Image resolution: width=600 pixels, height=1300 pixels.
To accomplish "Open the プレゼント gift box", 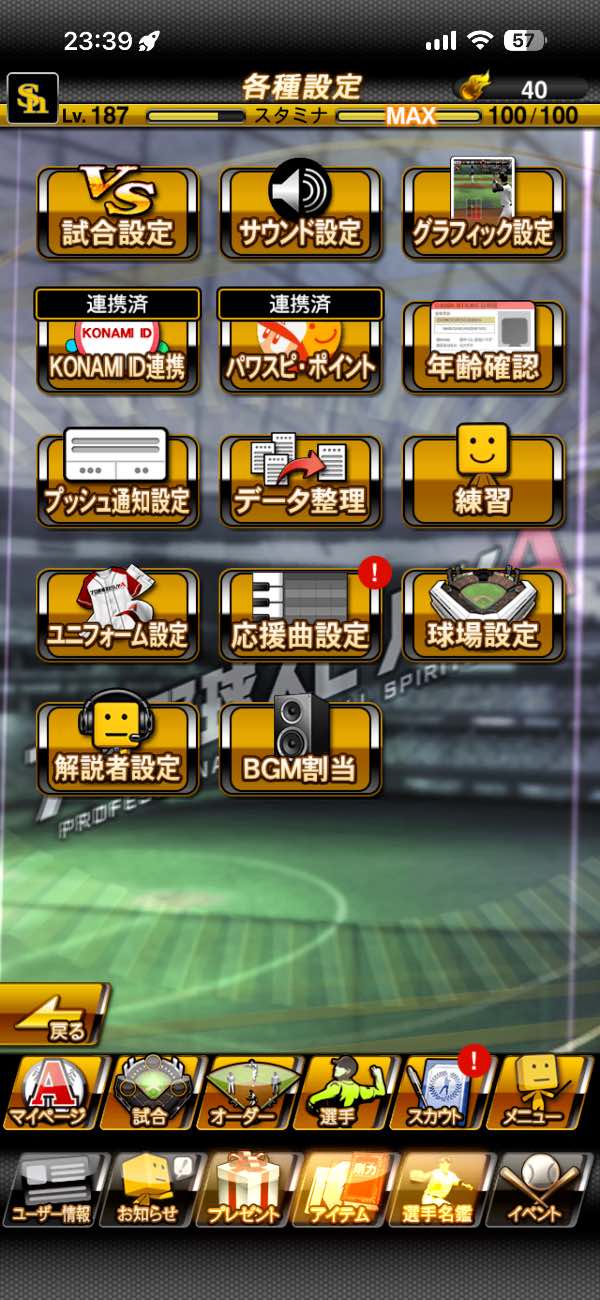I will tap(246, 1190).
